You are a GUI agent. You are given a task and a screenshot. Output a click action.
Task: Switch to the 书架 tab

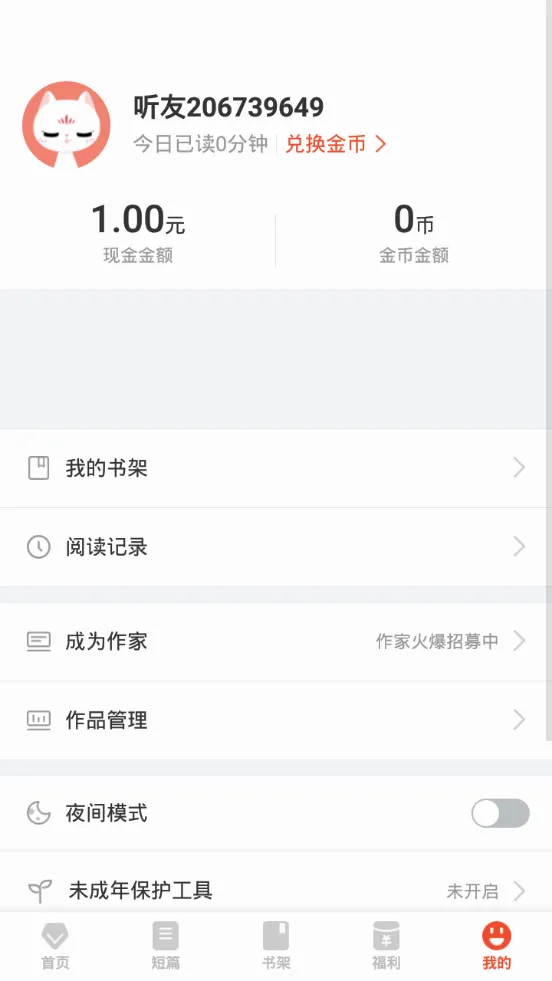(x=276, y=946)
